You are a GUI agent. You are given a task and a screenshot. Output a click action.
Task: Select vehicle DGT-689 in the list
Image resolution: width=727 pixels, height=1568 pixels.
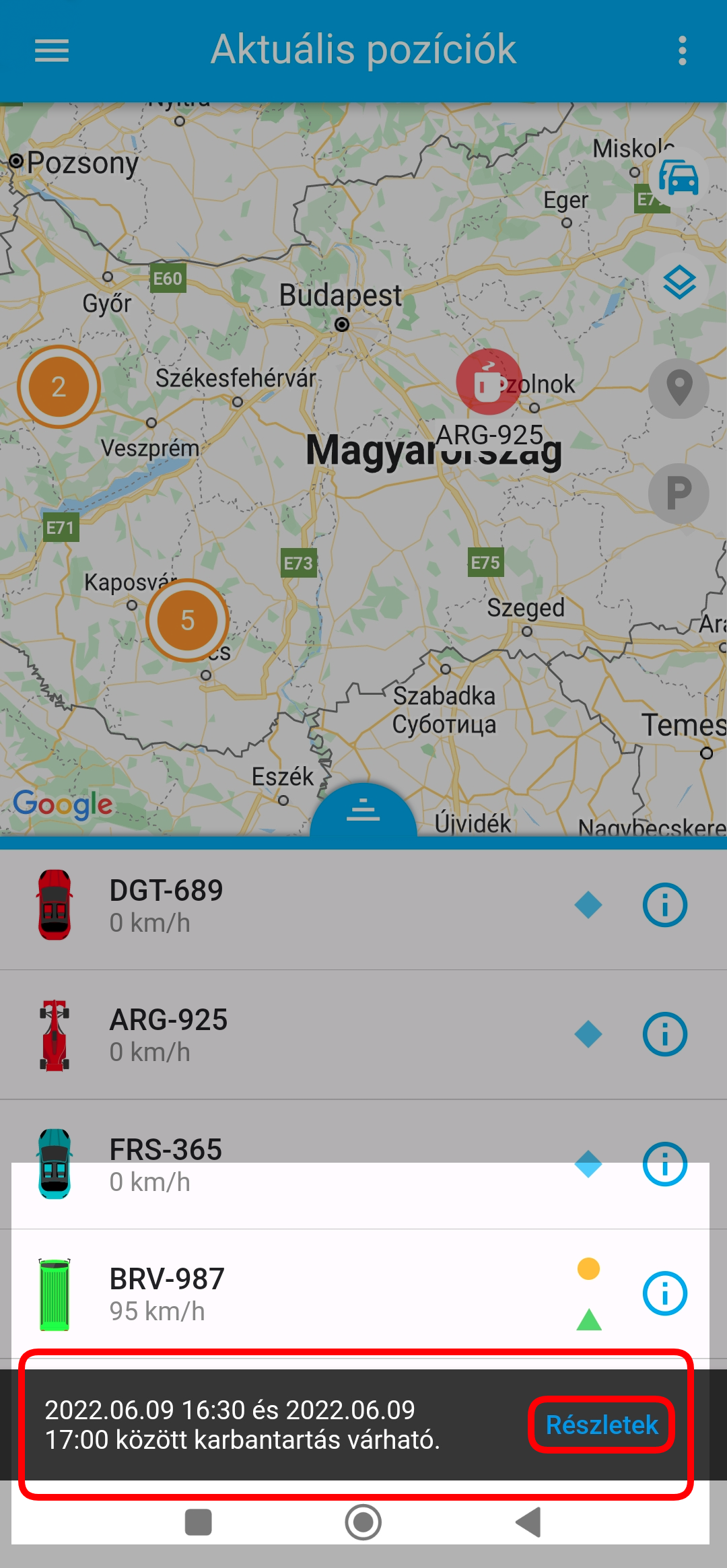pyautogui.click(x=269, y=906)
